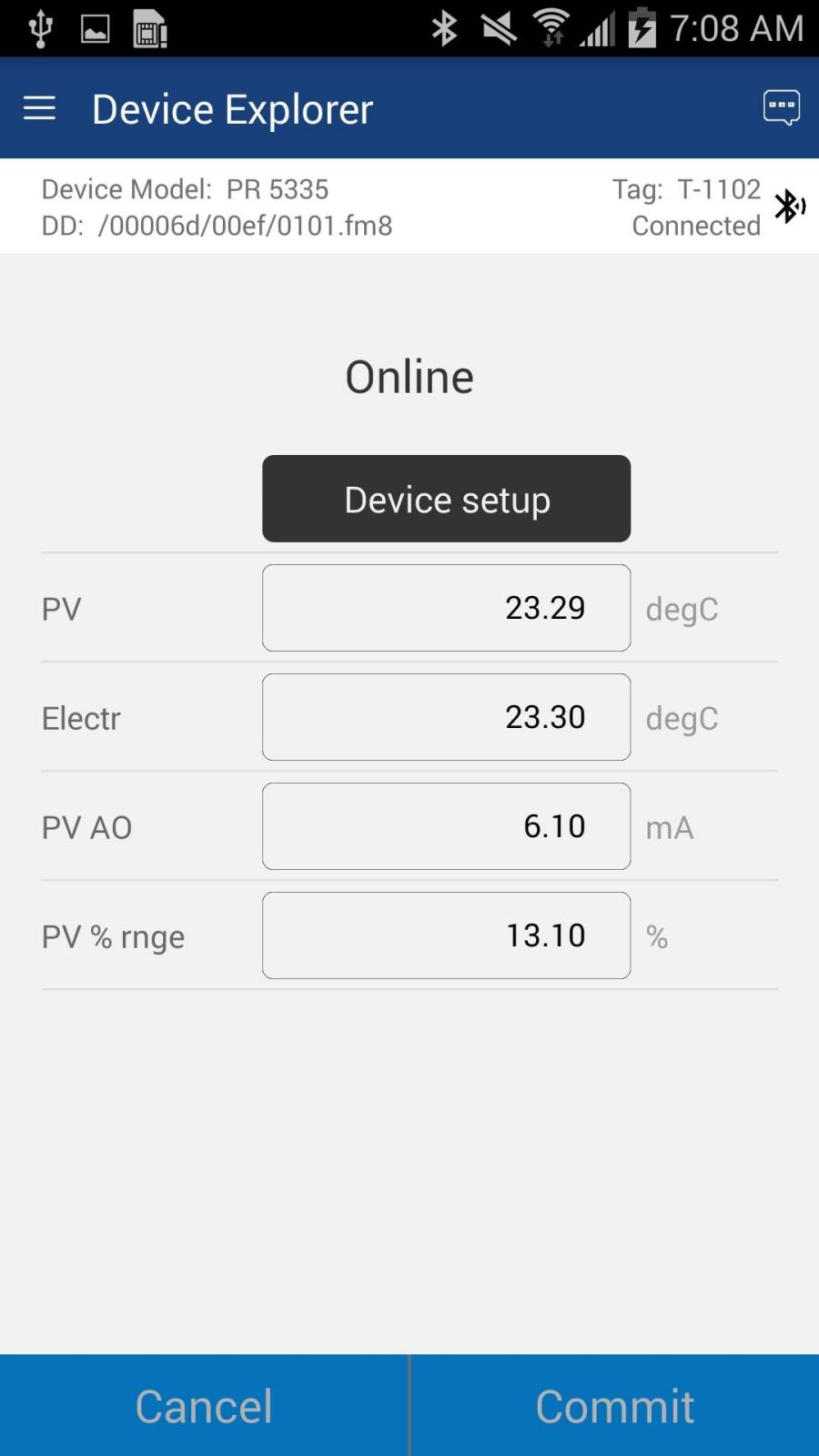Edit the PV value field
This screenshot has width=819, height=1456.
[445, 608]
